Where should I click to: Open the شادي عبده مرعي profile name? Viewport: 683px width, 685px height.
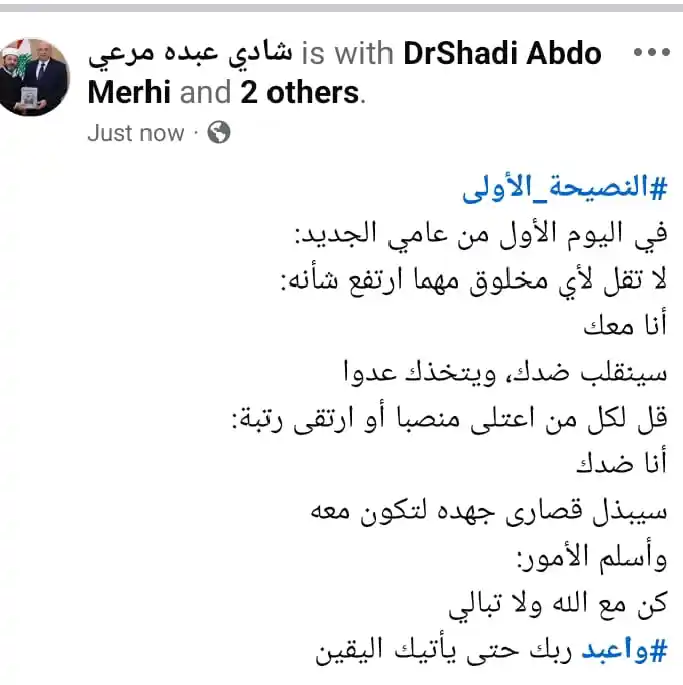pyautogui.click(x=191, y=53)
